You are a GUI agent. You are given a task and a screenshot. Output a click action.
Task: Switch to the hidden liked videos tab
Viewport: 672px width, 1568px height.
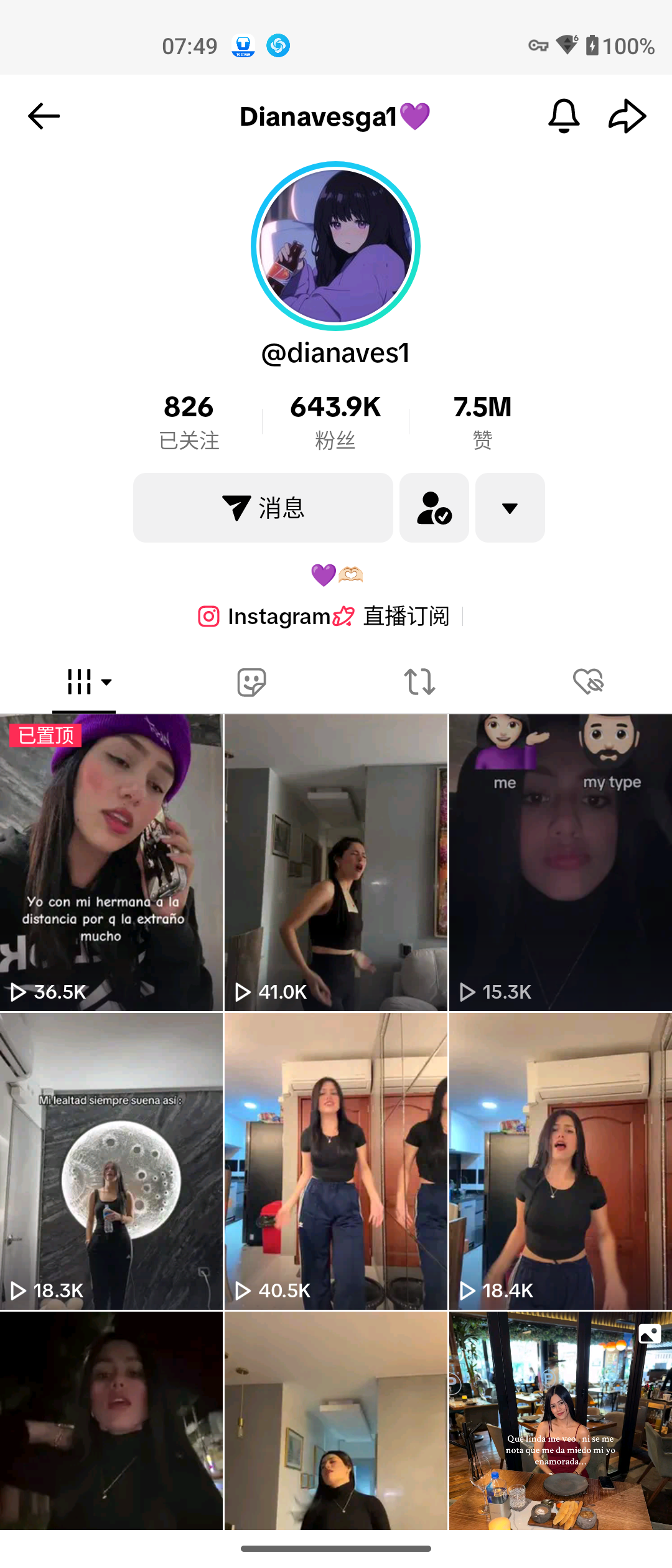[x=588, y=682]
